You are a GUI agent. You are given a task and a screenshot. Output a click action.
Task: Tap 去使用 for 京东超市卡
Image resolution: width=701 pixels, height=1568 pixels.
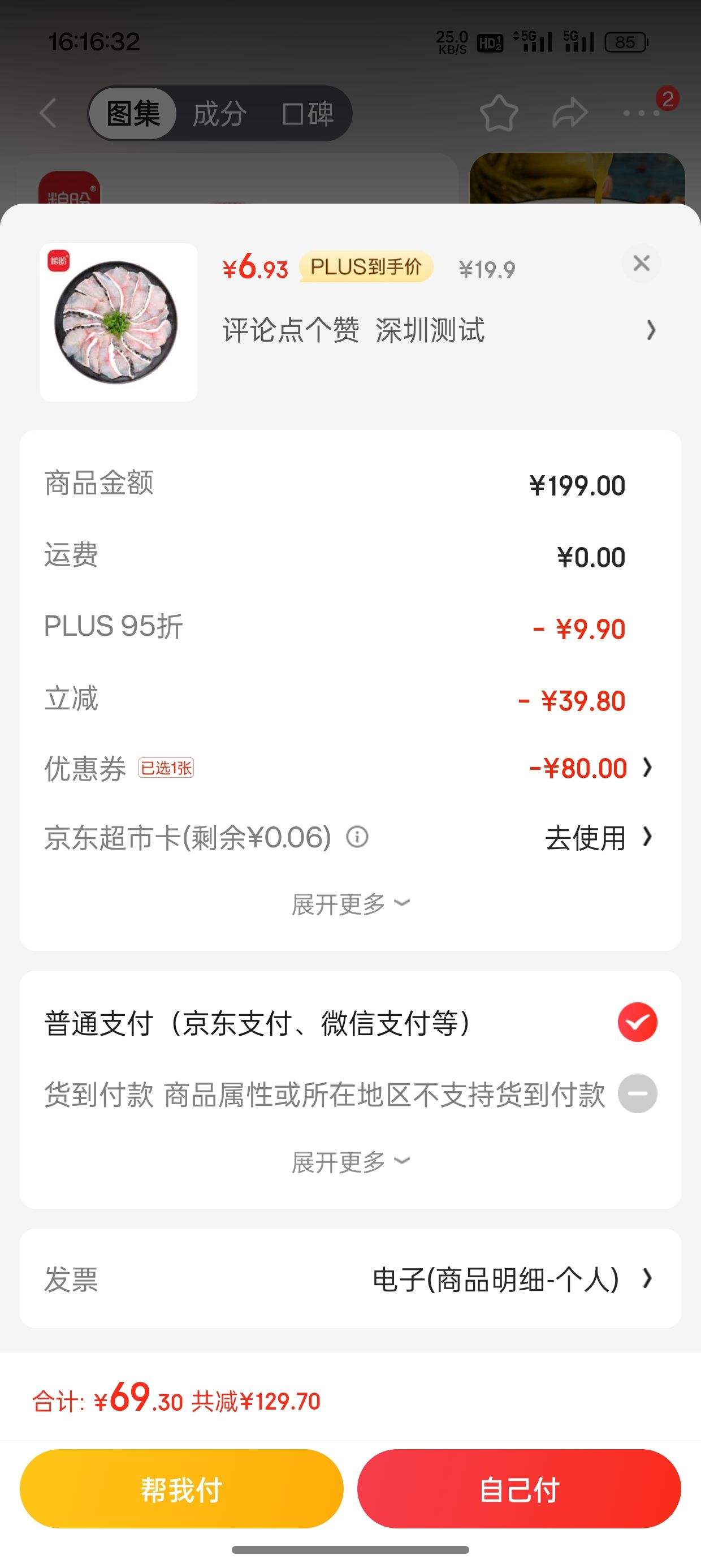click(596, 838)
